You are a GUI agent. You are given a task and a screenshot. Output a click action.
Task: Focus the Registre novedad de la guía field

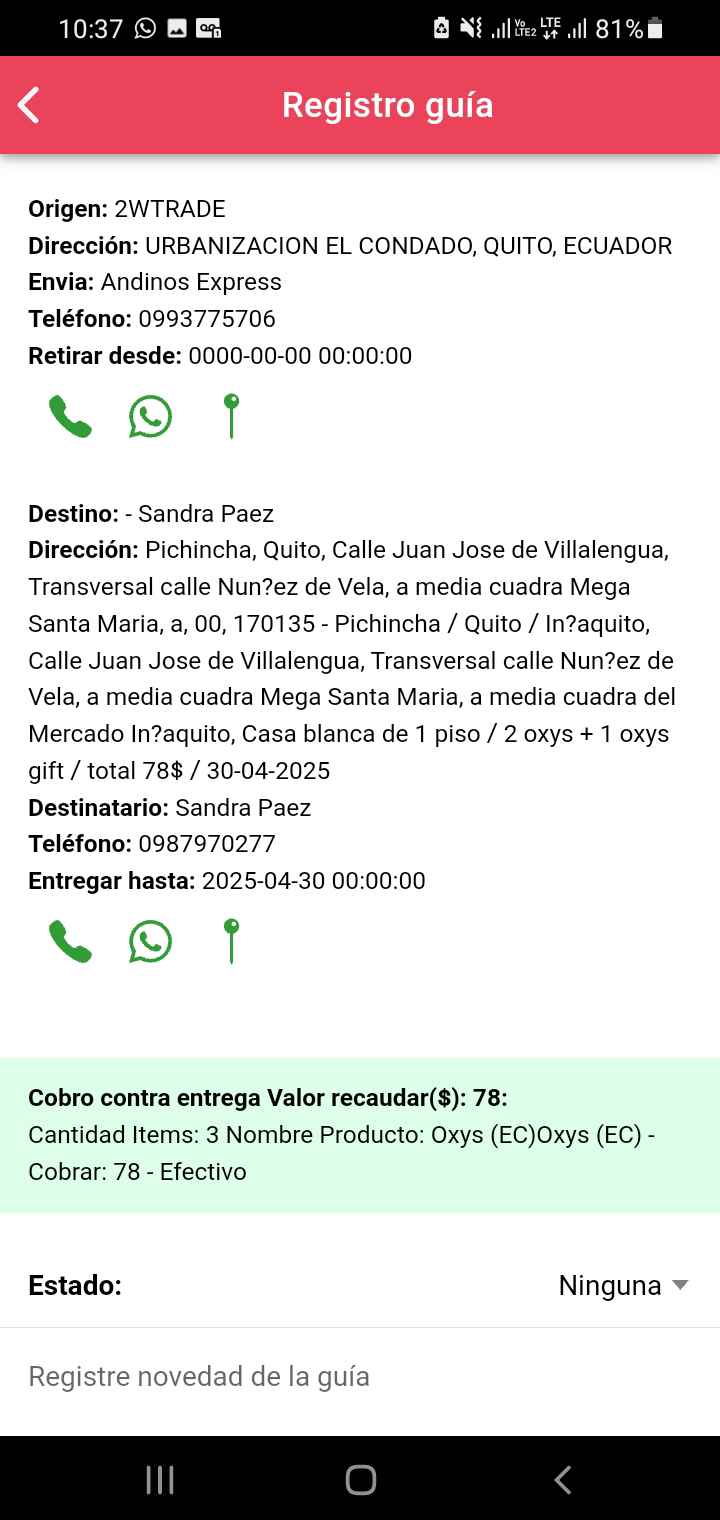tap(360, 1377)
